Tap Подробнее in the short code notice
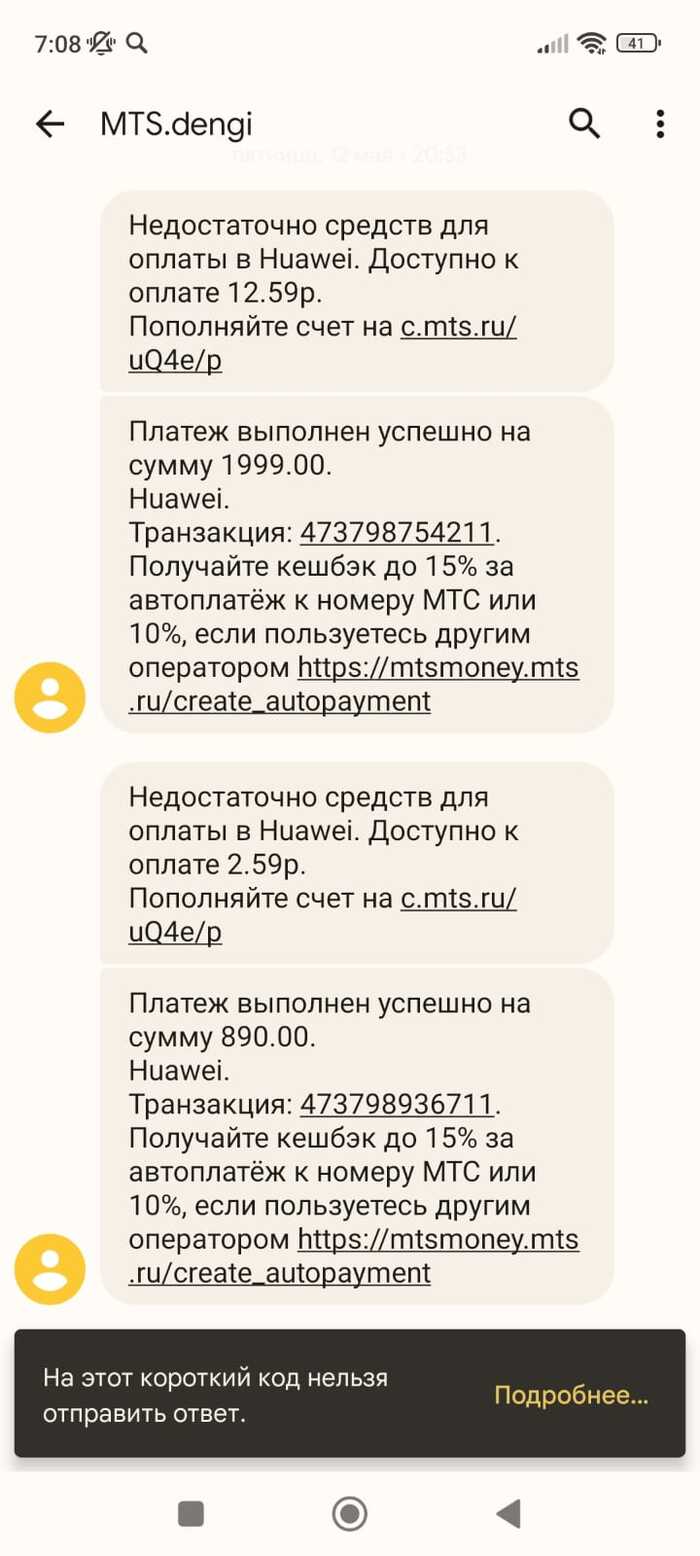The height and width of the screenshot is (1556, 700). pyautogui.click(x=571, y=1395)
